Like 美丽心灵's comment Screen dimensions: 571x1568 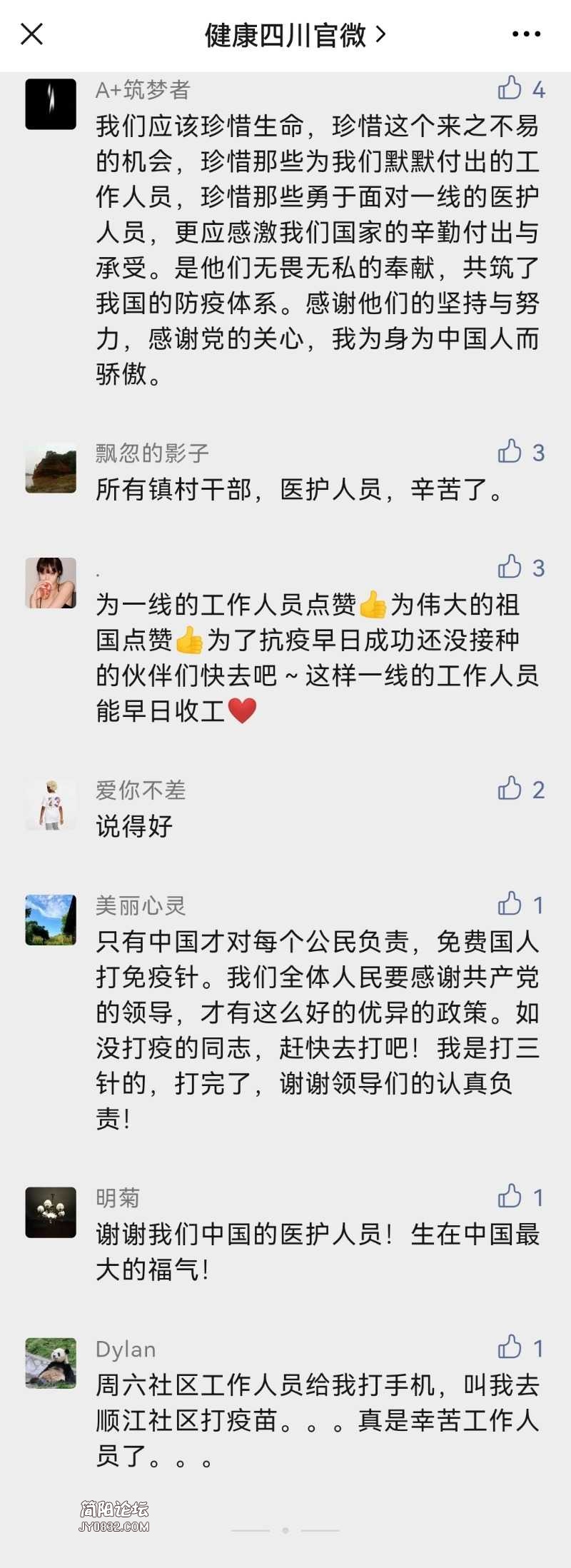(510, 905)
